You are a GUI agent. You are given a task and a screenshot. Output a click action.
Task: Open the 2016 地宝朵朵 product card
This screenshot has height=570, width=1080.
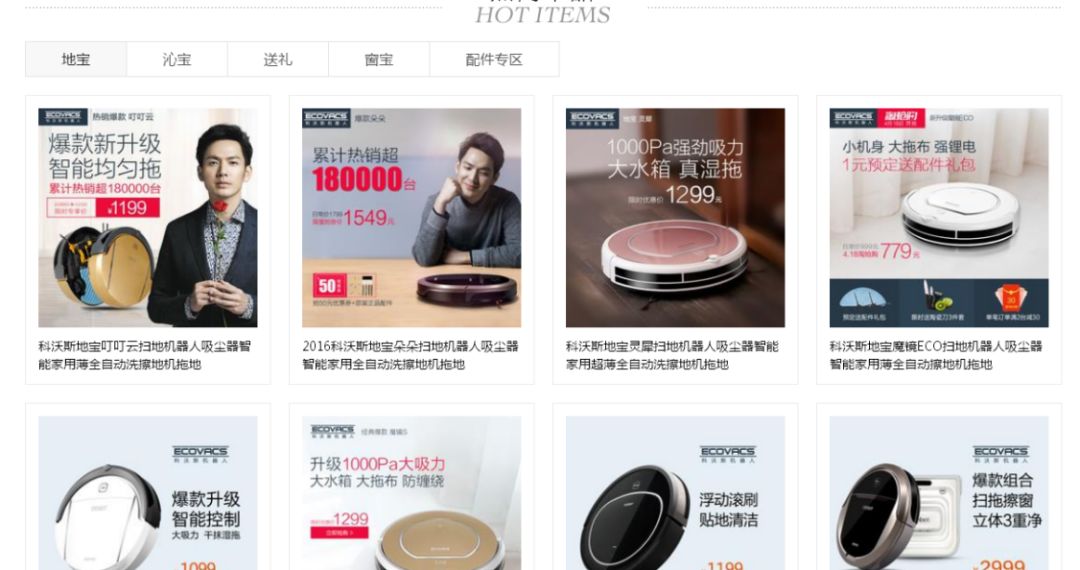click(x=411, y=218)
